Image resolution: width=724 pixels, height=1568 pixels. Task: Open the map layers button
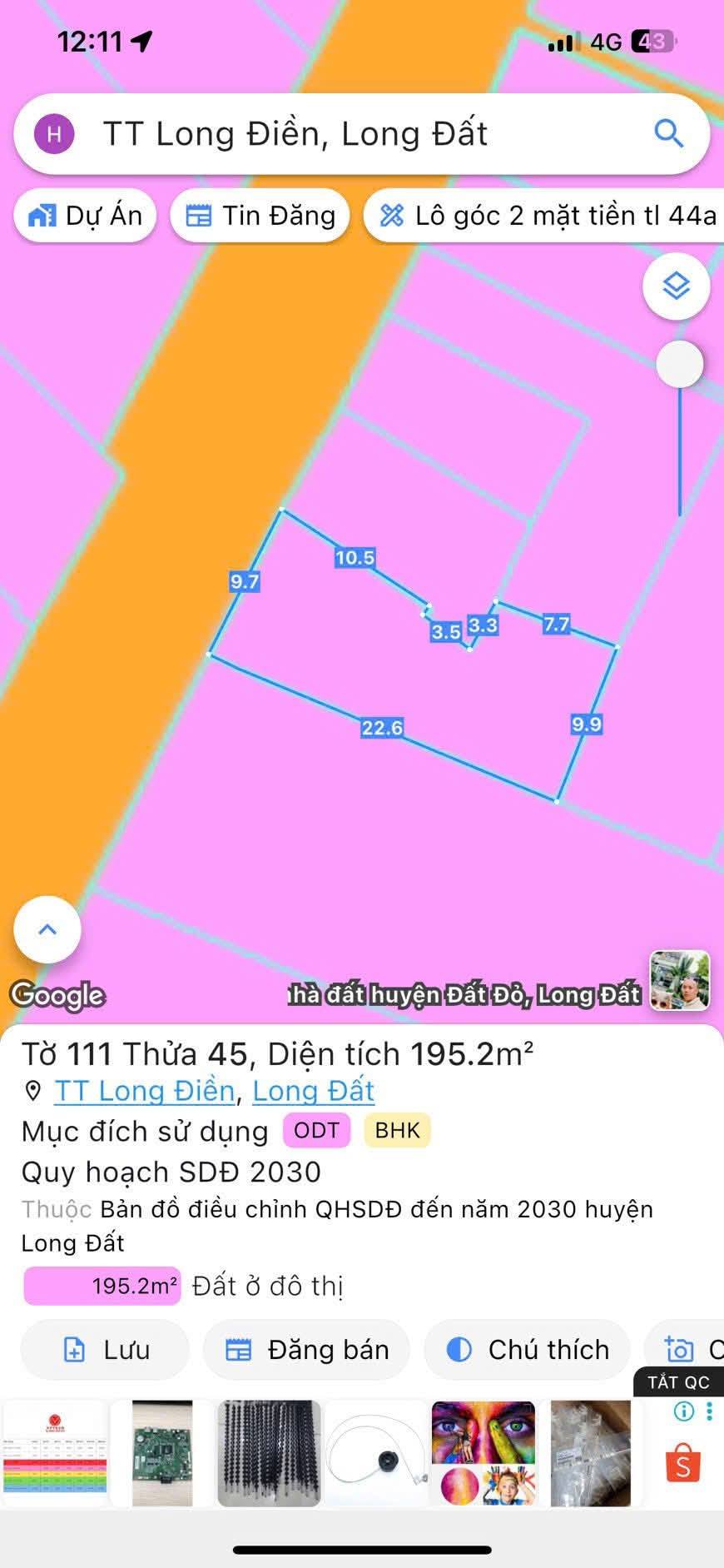(676, 286)
